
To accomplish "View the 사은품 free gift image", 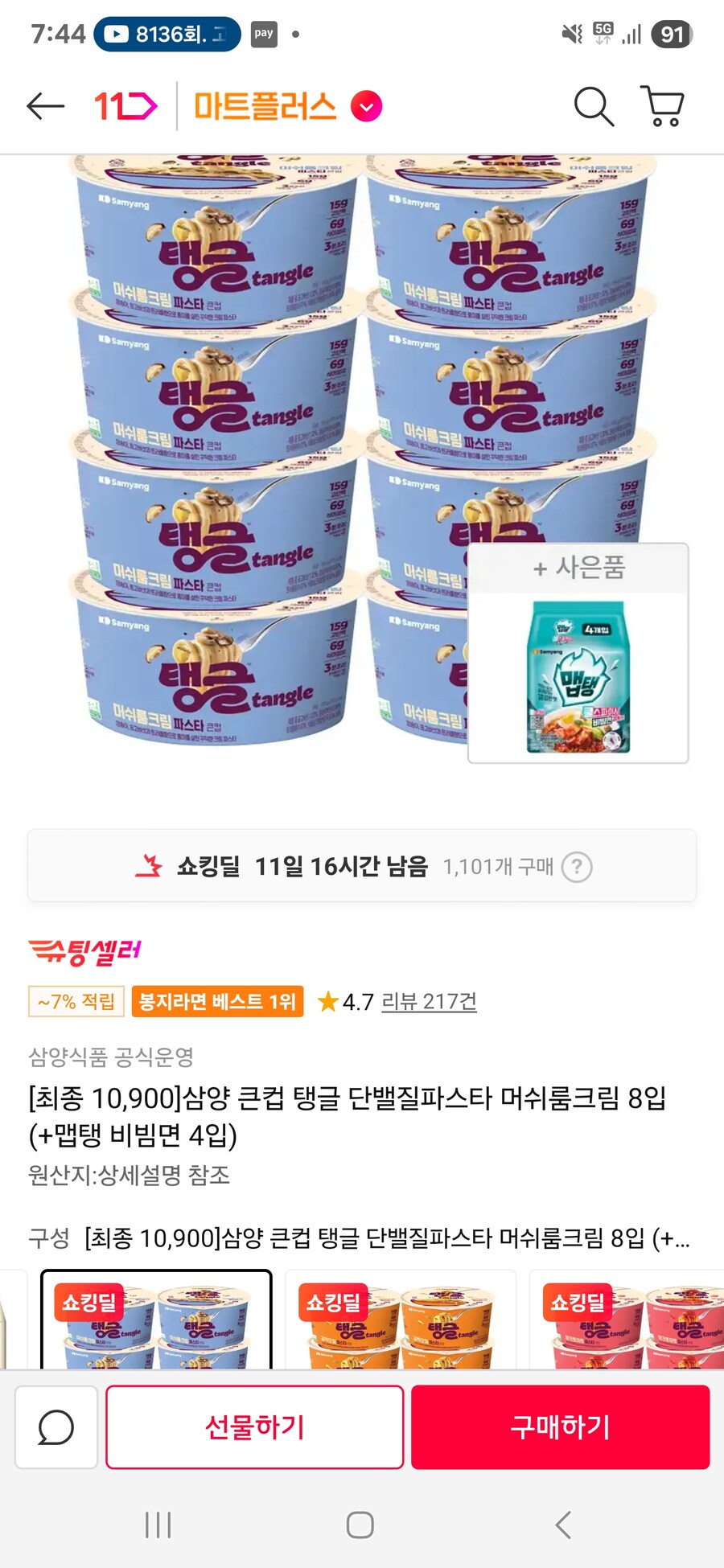I will (x=578, y=679).
